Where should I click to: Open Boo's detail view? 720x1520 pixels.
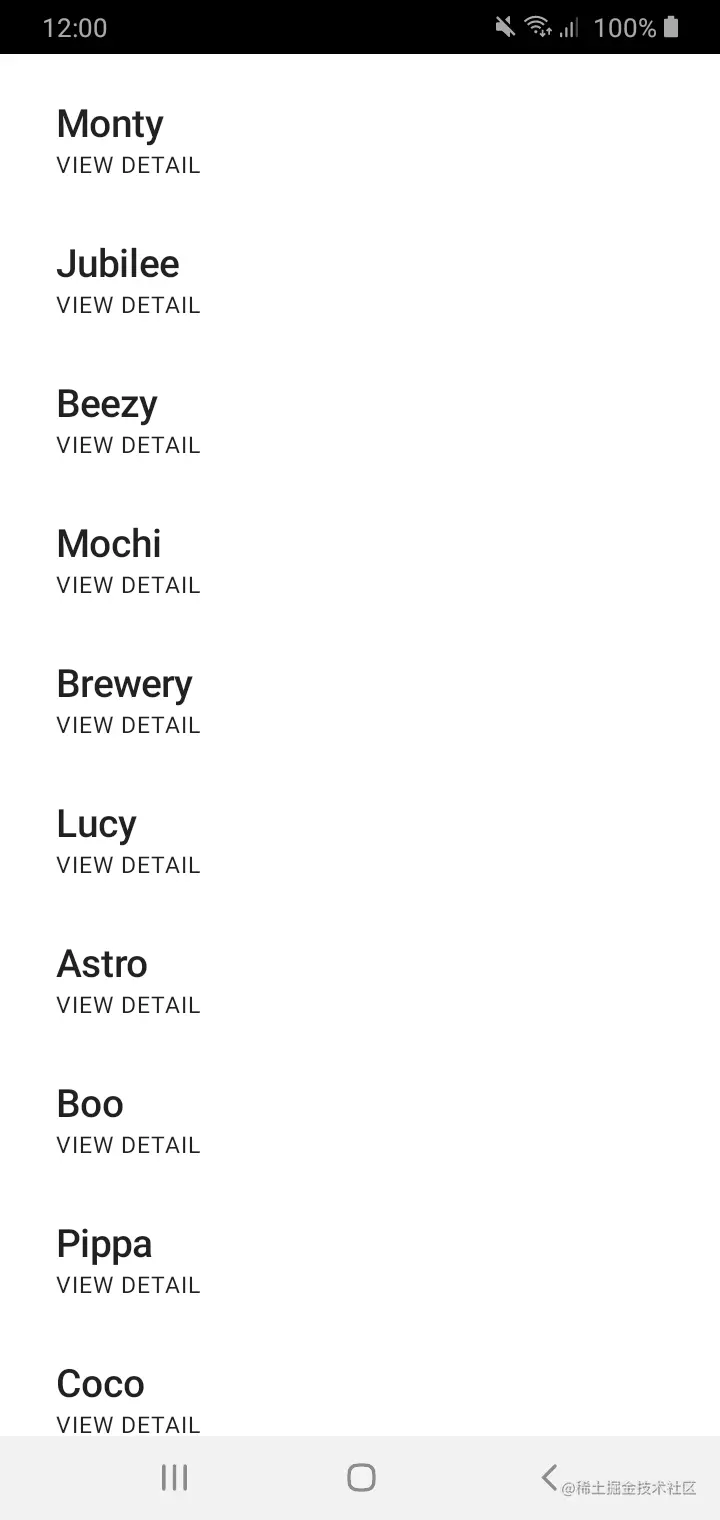pyautogui.click(x=128, y=1146)
